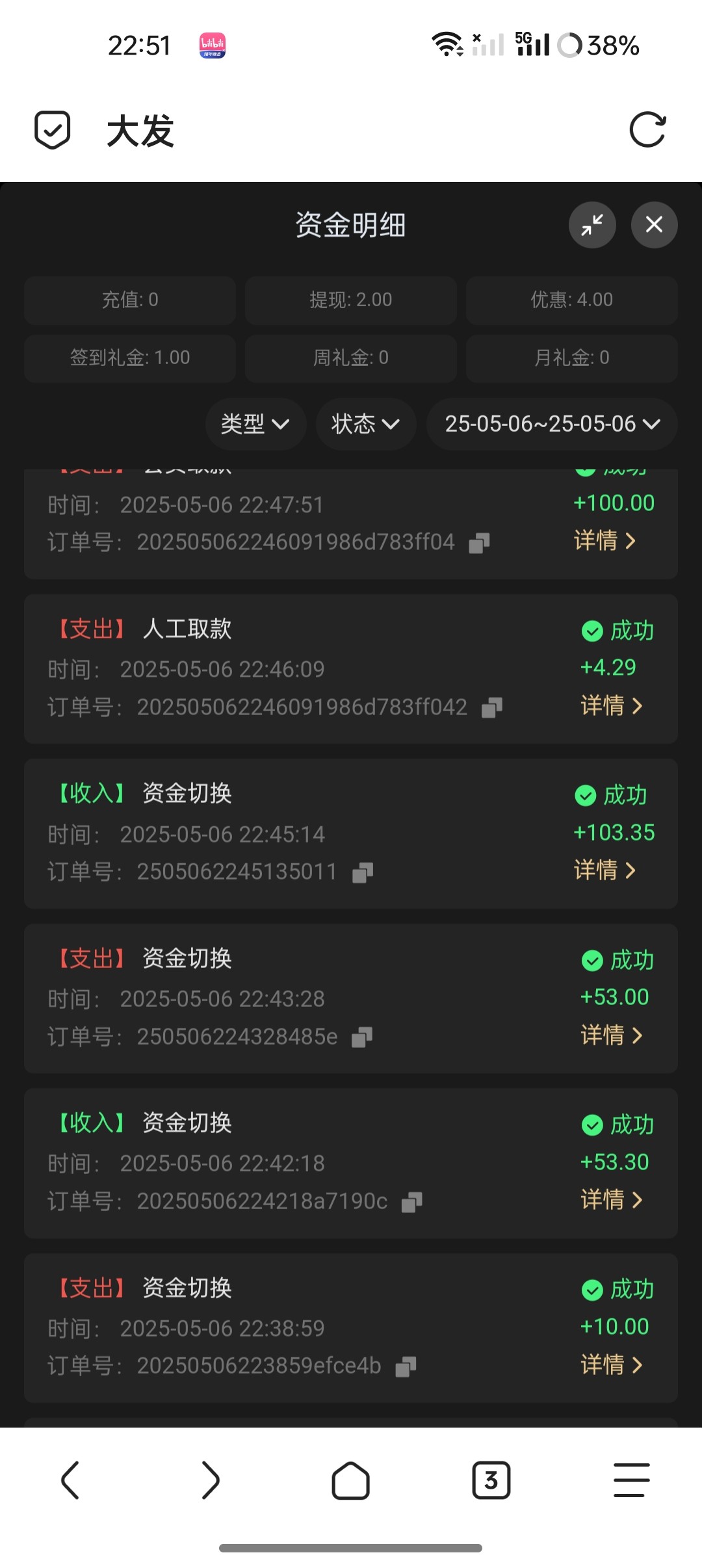Reload the page with the refresh icon
Image resolution: width=702 pixels, height=1568 pixels.
(647, 130)
